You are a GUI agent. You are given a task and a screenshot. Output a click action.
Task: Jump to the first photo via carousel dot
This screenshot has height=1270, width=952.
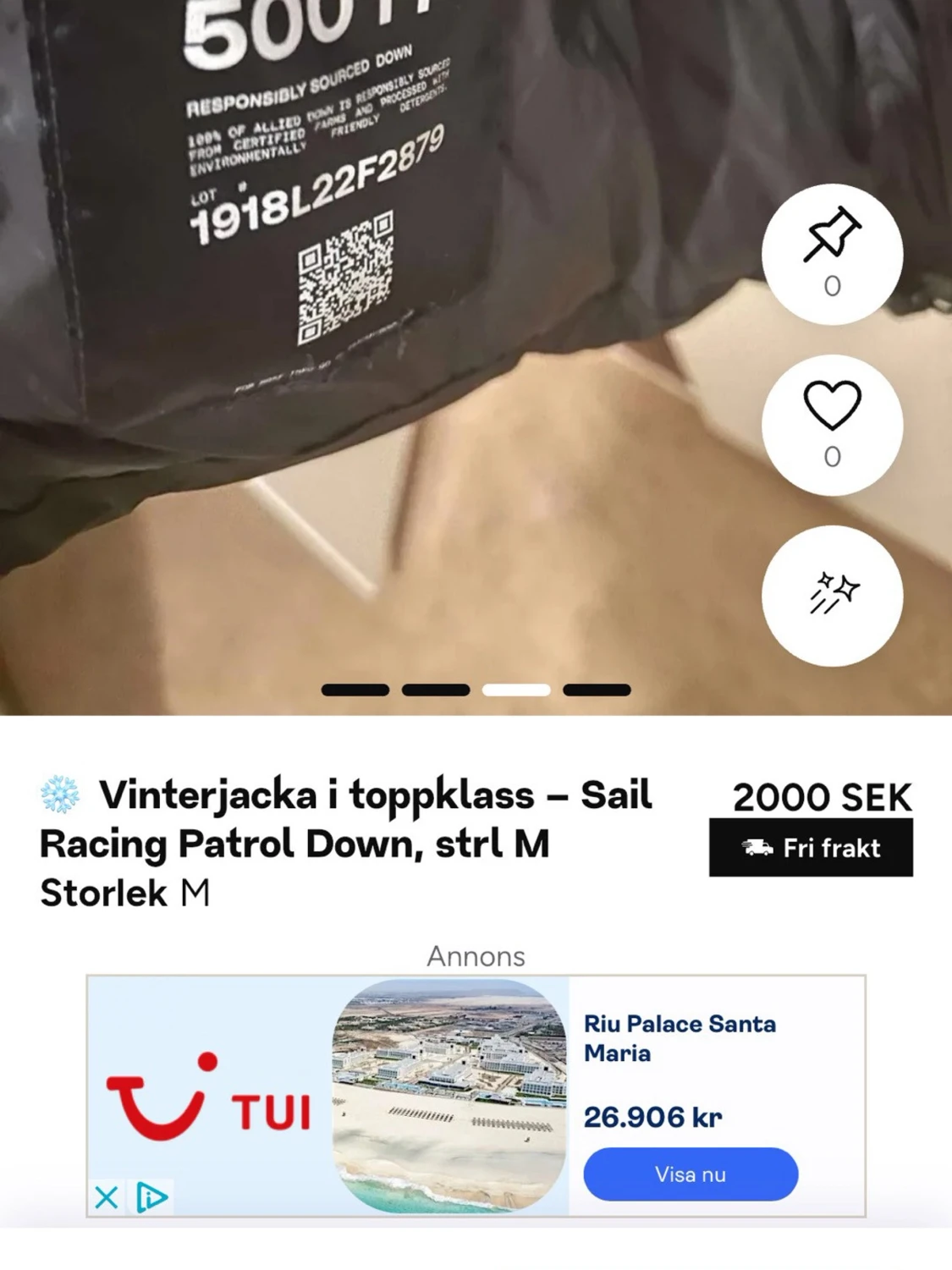356,689
